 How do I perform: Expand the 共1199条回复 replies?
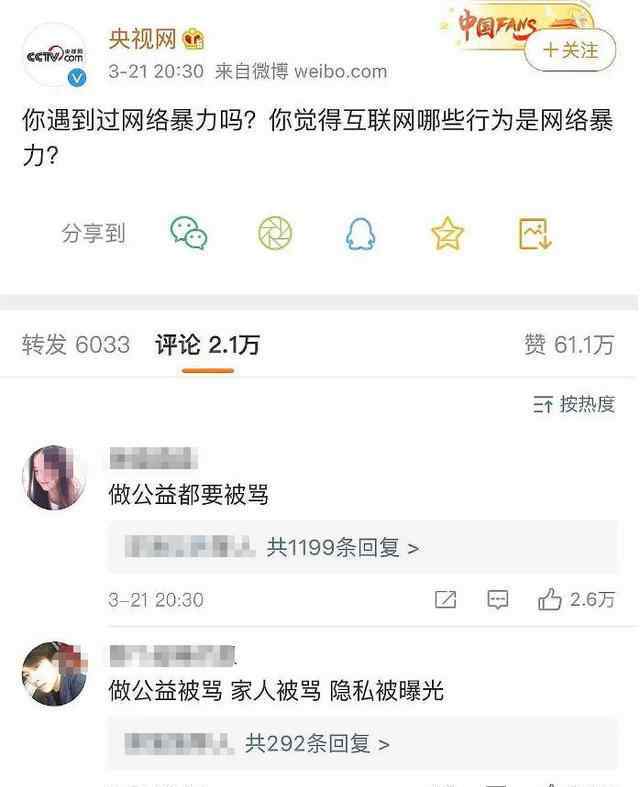click(342, 547)
